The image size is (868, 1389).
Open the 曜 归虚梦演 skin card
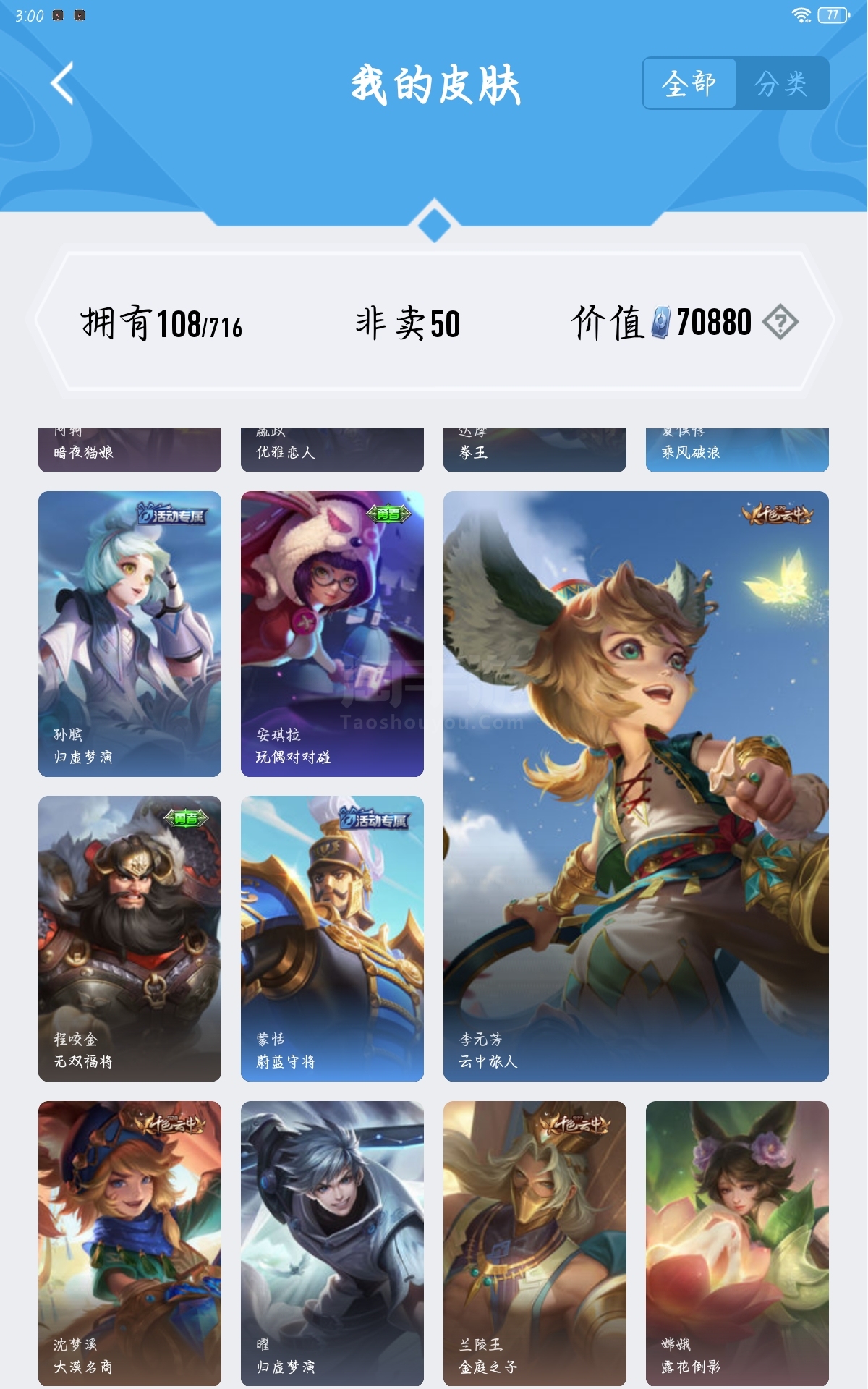[332, 1244]
